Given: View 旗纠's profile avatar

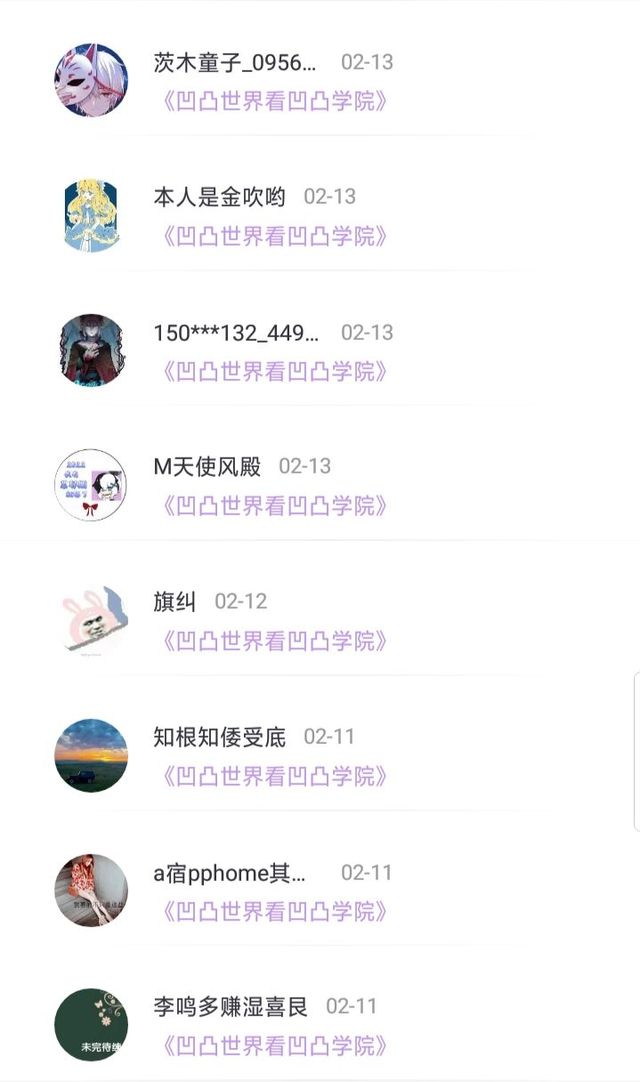Looking at the screenshot, I should tap(91, 620).
